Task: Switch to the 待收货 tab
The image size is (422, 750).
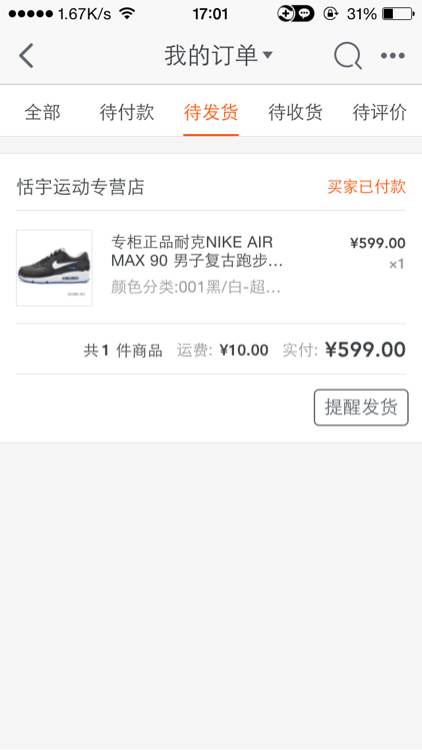Action: [295, 113]
